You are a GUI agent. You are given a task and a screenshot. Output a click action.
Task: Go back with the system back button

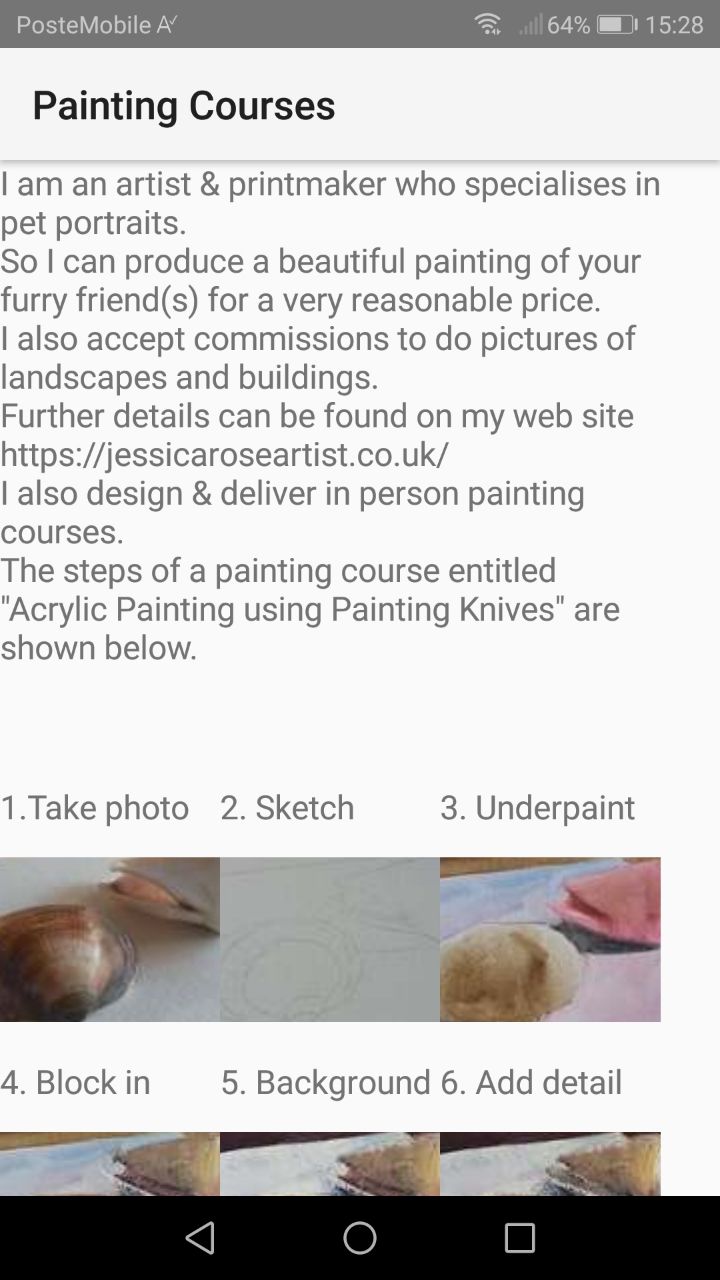pyautogui.click(x=200, y=1238)
